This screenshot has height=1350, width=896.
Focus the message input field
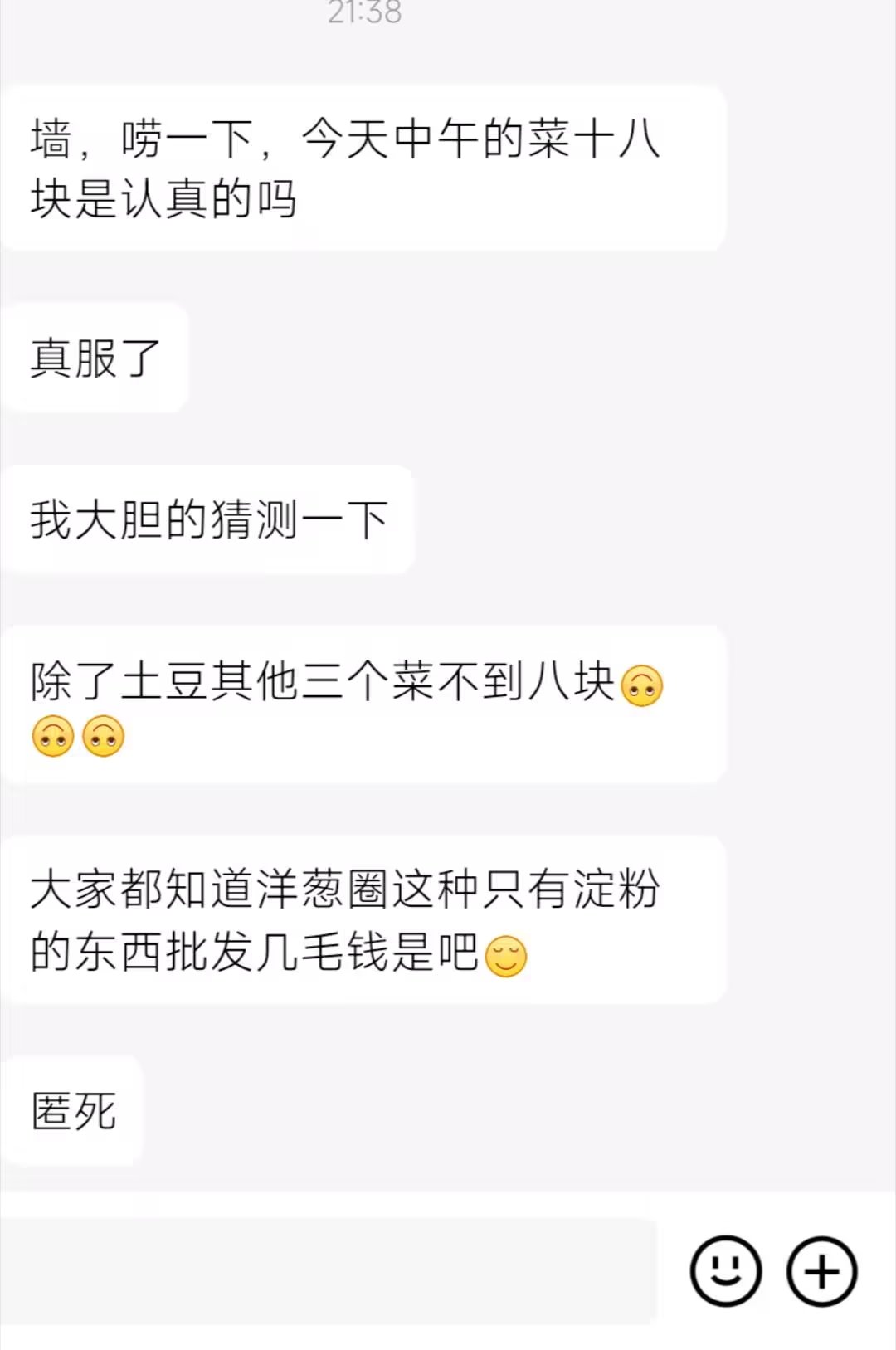[332, 1270]
